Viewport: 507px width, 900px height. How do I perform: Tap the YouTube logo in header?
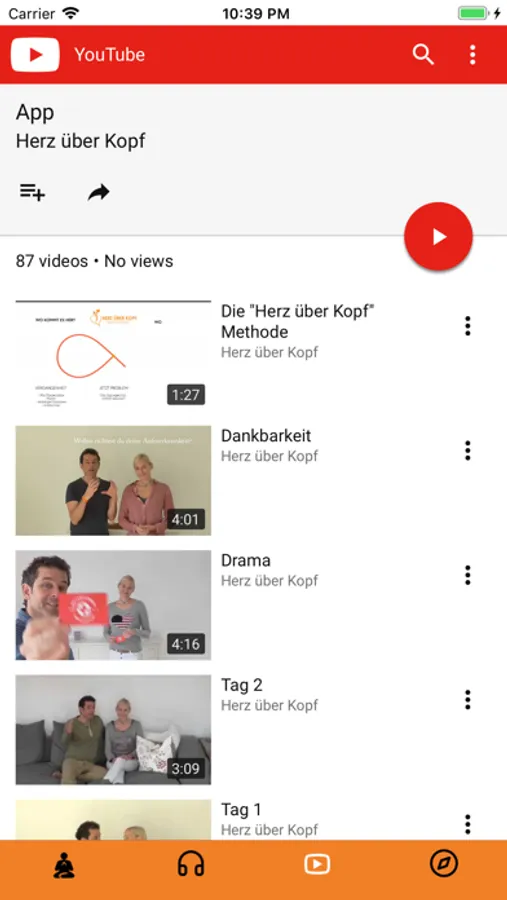point(35,55)
